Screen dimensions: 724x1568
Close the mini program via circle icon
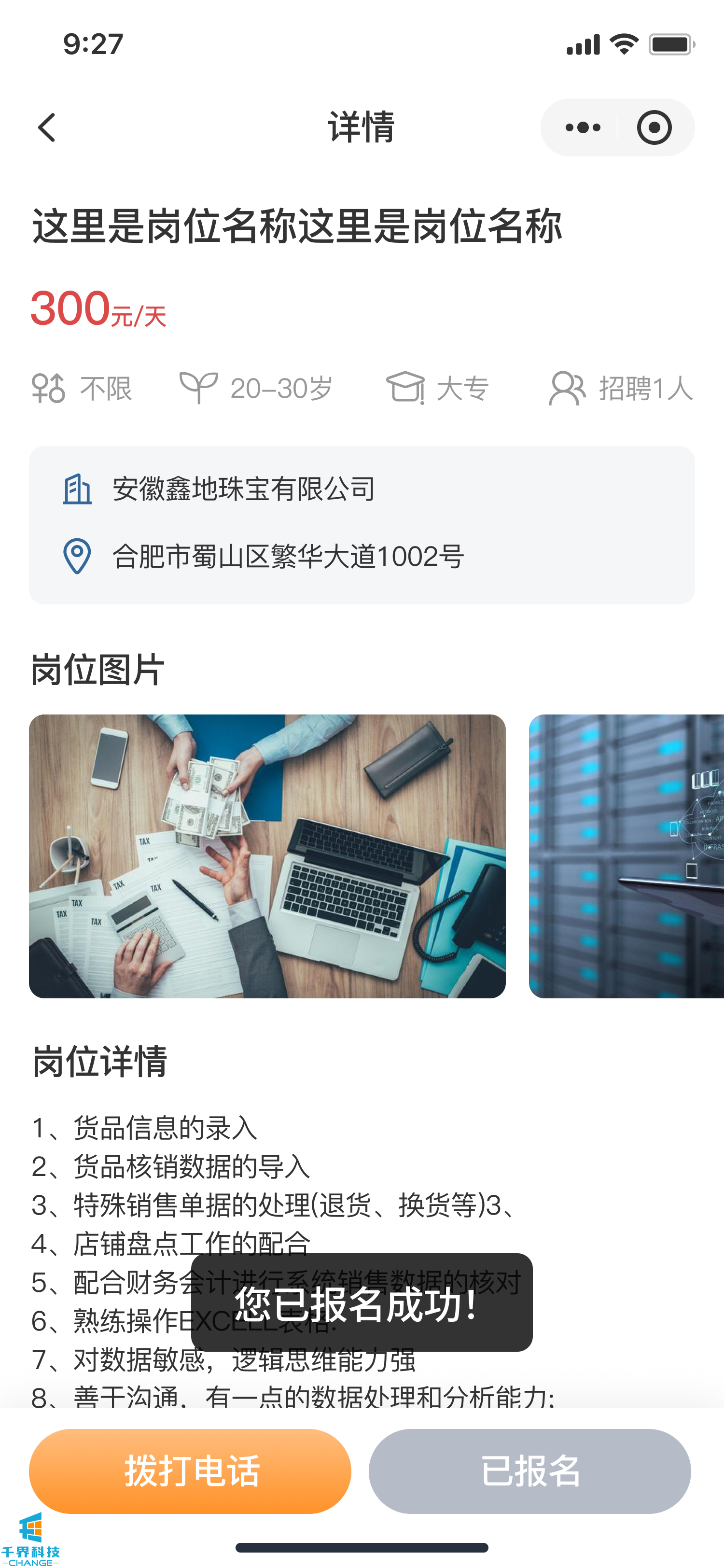tap(654, 128)
